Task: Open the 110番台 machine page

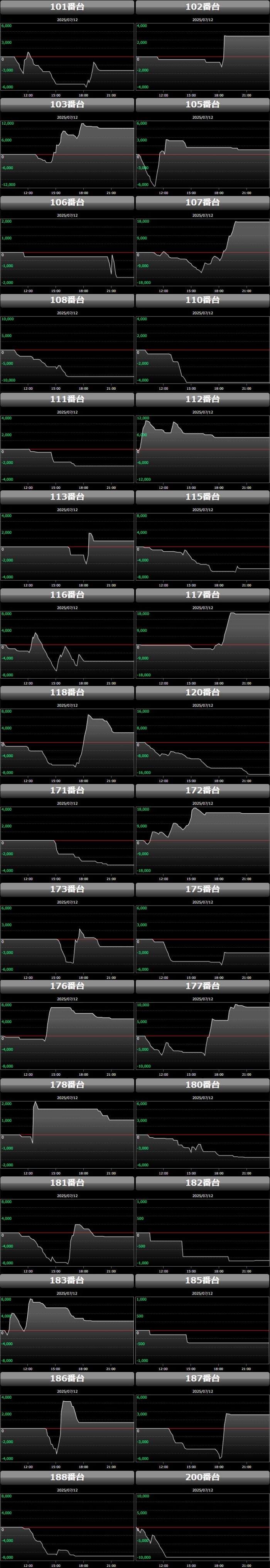Action: (x=202, y=300)
